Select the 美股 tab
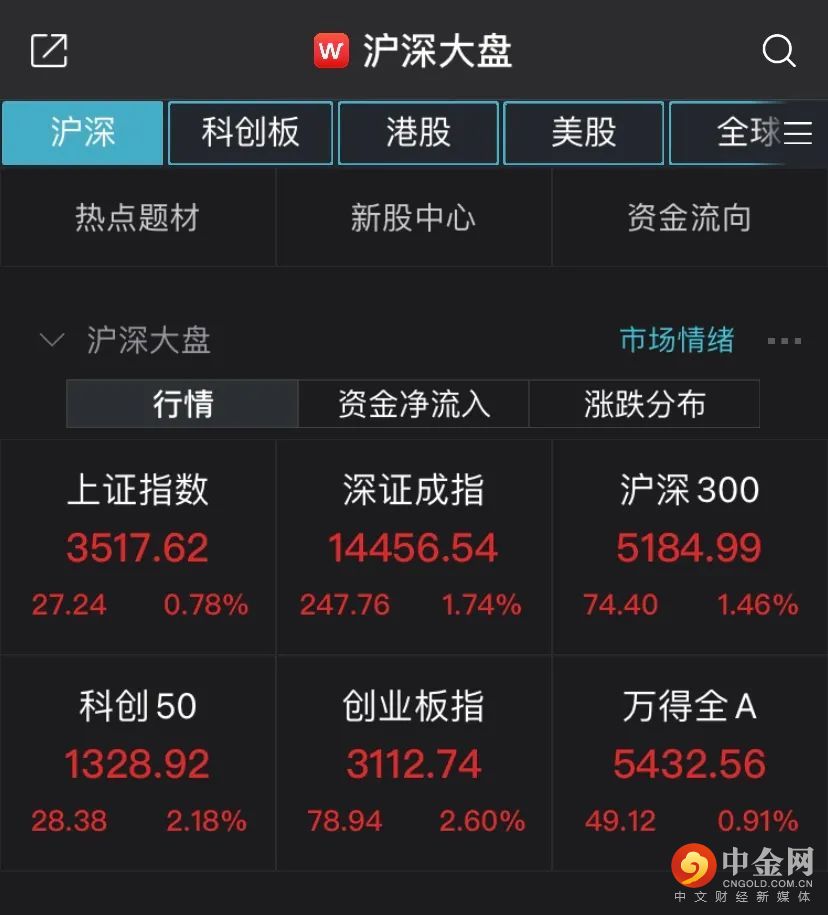The image size is (828, 915). coord(583,133)
